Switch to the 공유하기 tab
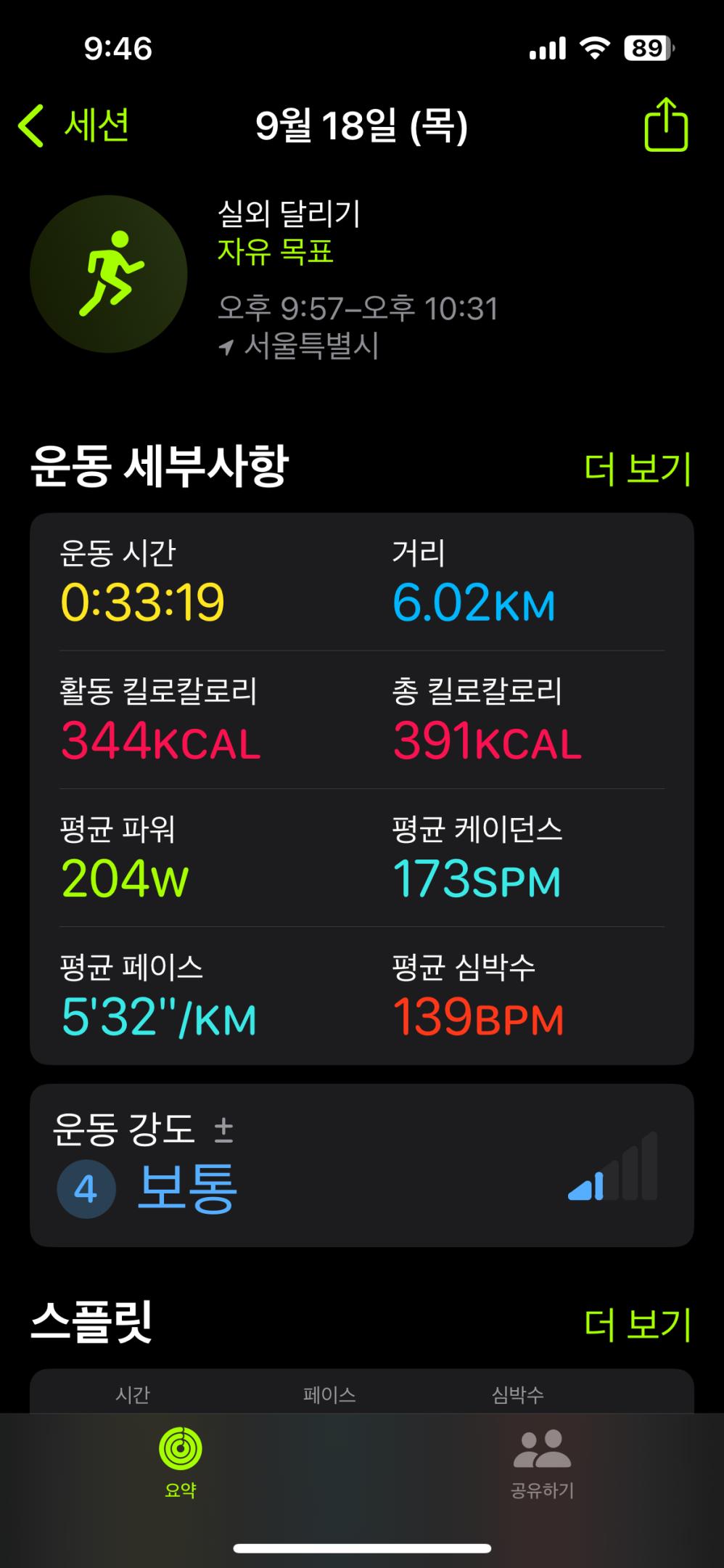The image size is (724, 1568). (542, 1462)
